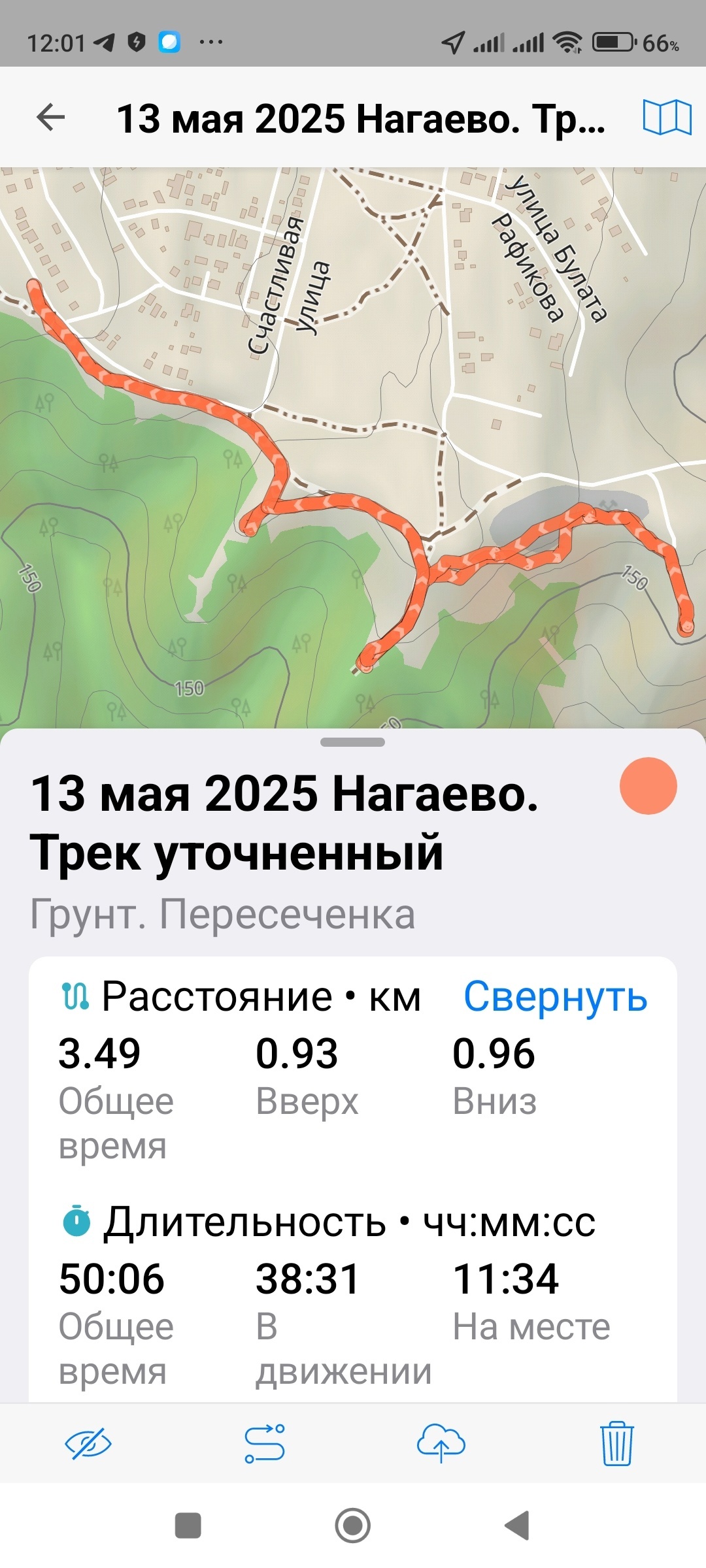Collapse statistics with the Свернуть link

555,997
